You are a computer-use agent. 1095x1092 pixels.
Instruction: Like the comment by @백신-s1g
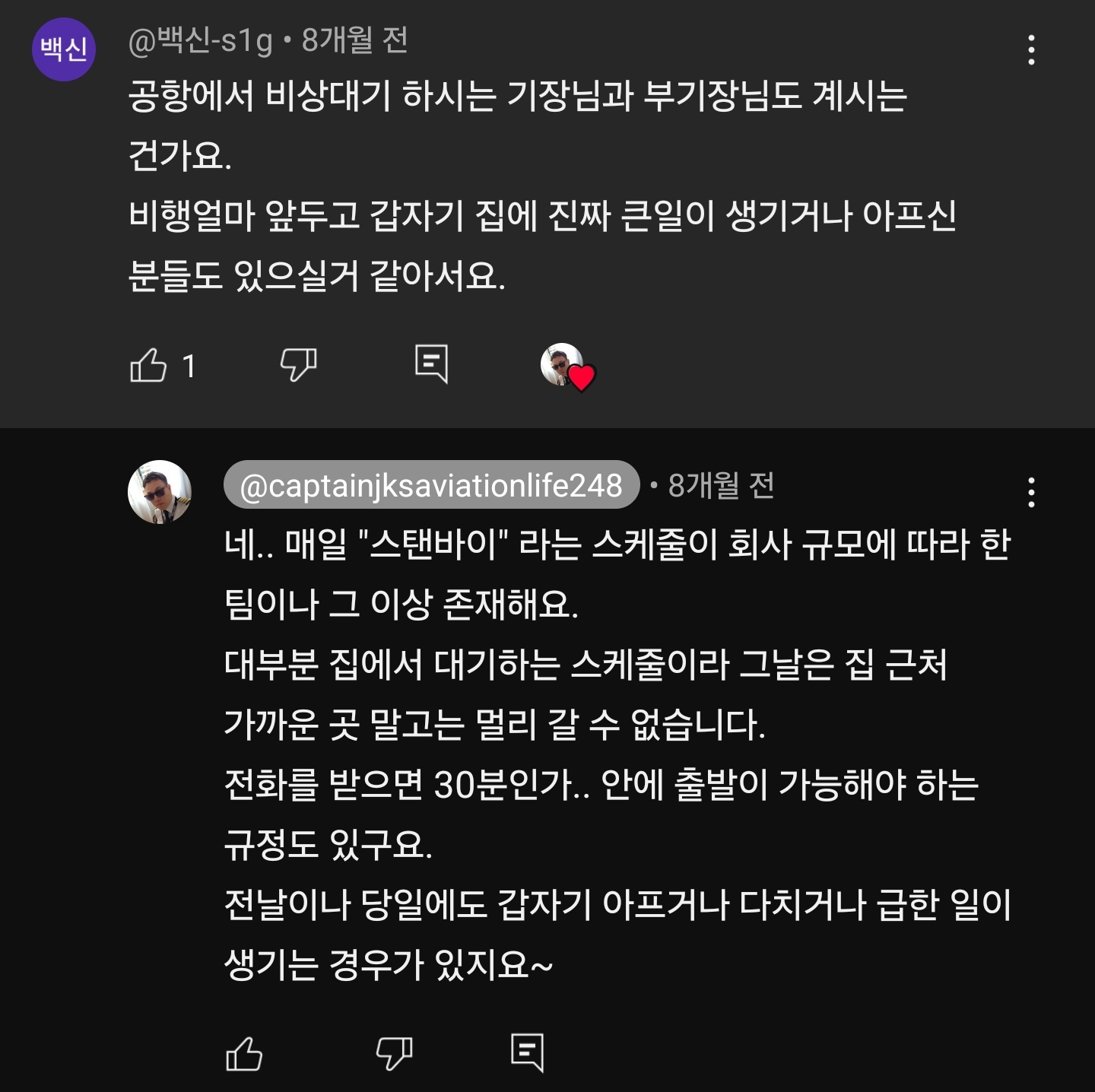(x=148, y=366)
